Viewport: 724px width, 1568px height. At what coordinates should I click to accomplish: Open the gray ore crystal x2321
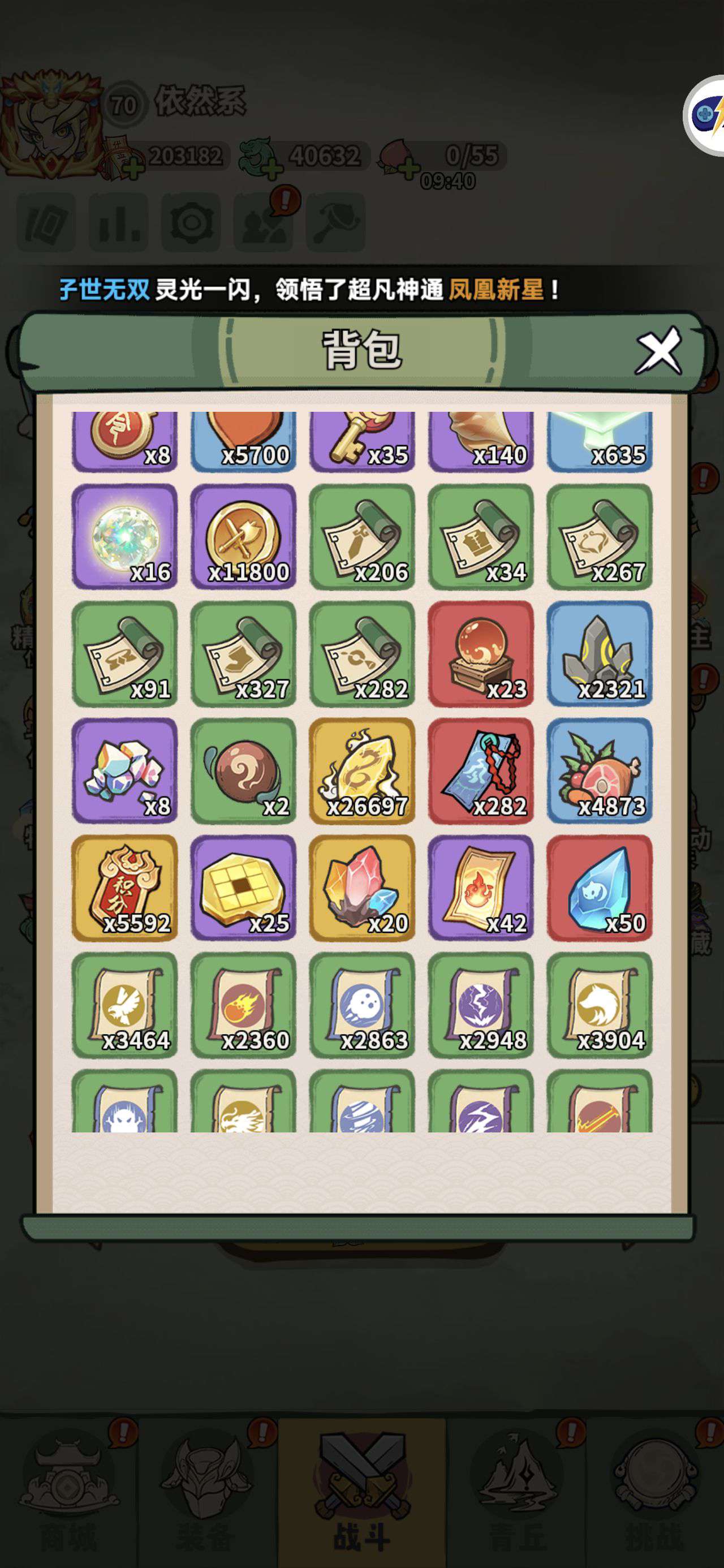(x=600, y=654)
